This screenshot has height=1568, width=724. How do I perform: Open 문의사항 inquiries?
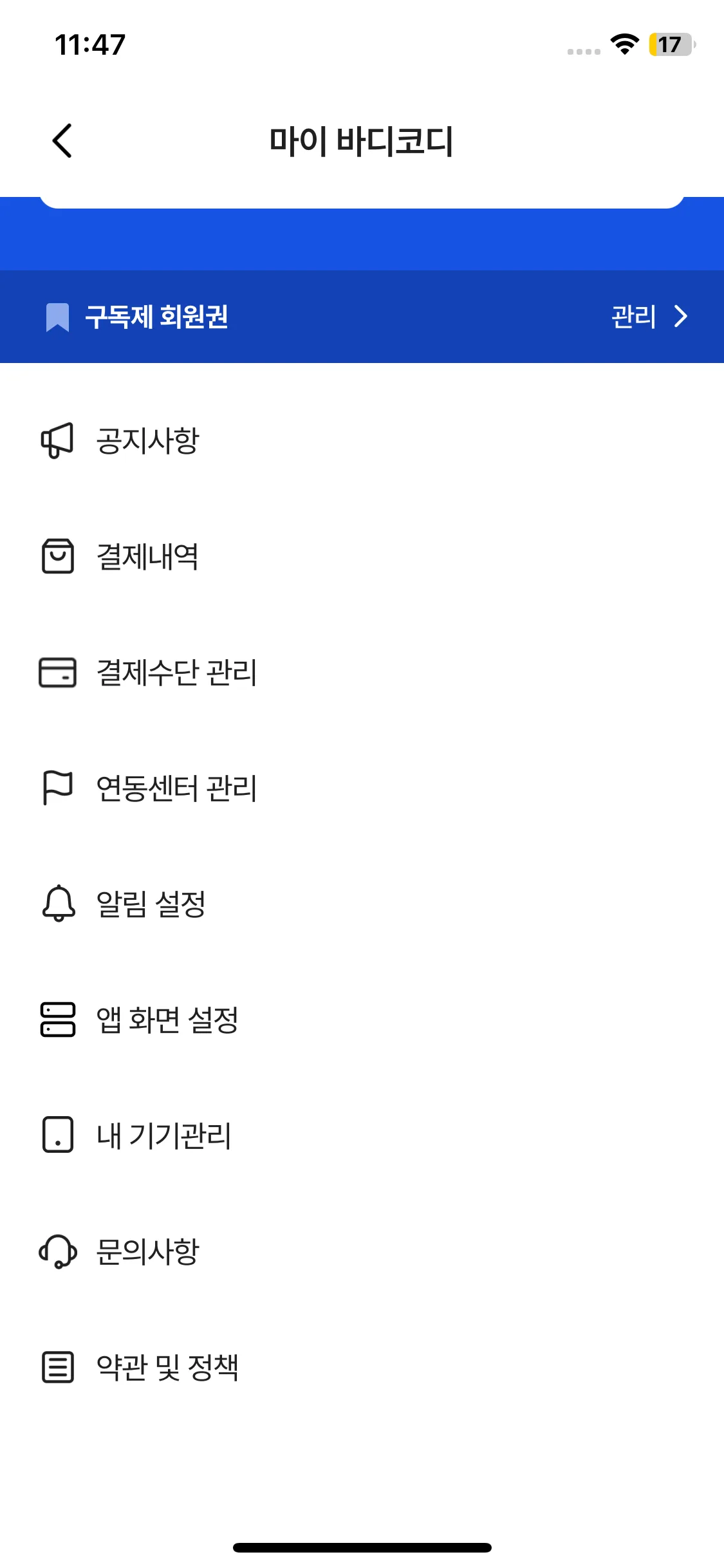147,1251
